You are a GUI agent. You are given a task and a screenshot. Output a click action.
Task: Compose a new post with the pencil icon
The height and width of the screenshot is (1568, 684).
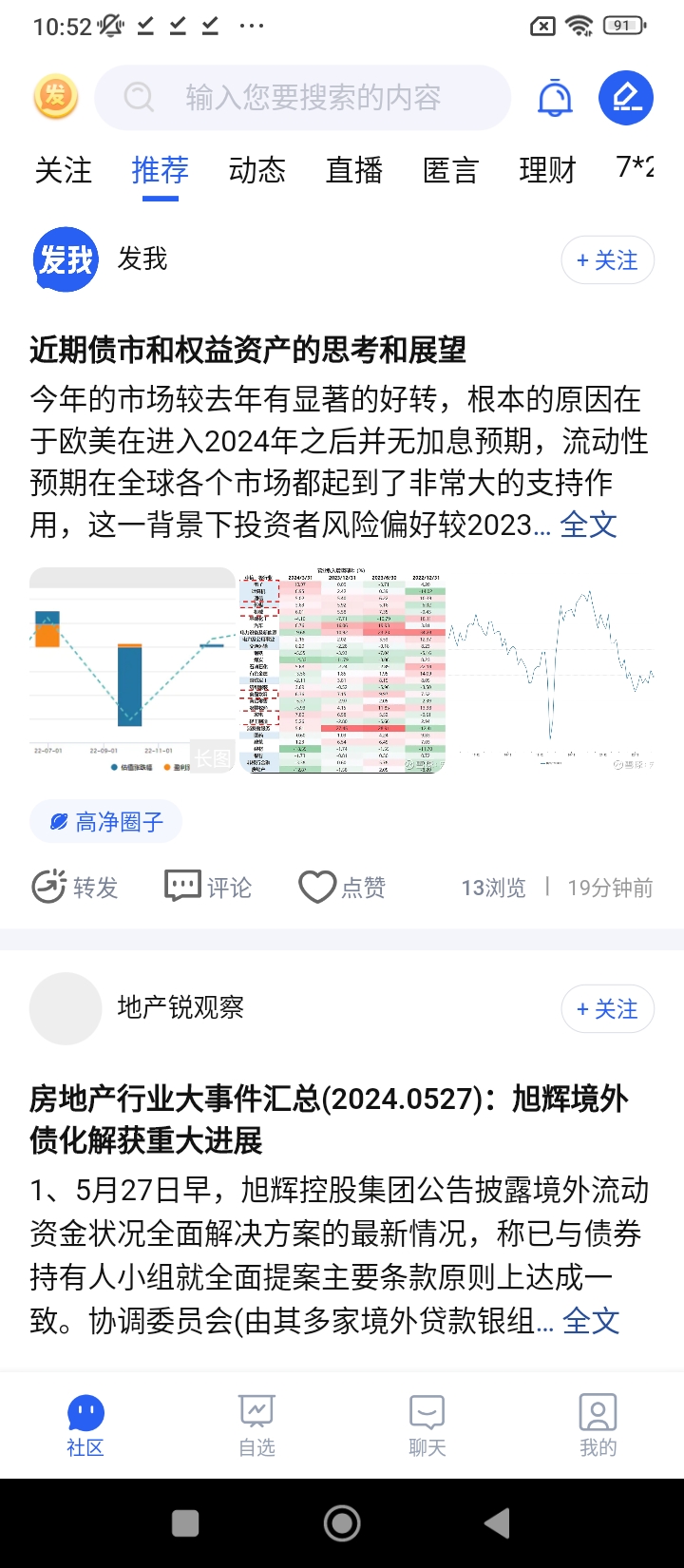pyautogui.click(x=626, y=97)
